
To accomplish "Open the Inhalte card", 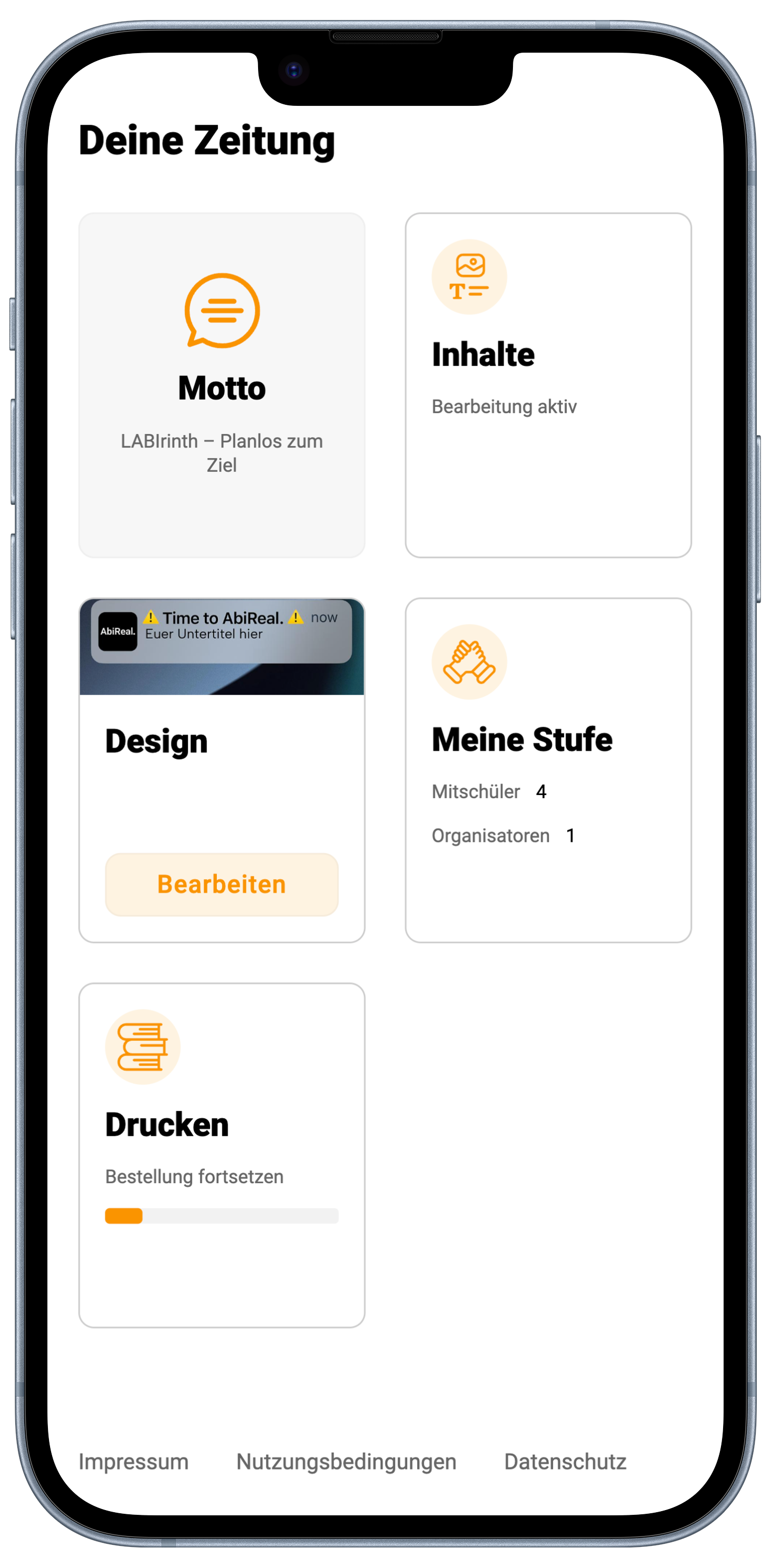I will point(548,385).
